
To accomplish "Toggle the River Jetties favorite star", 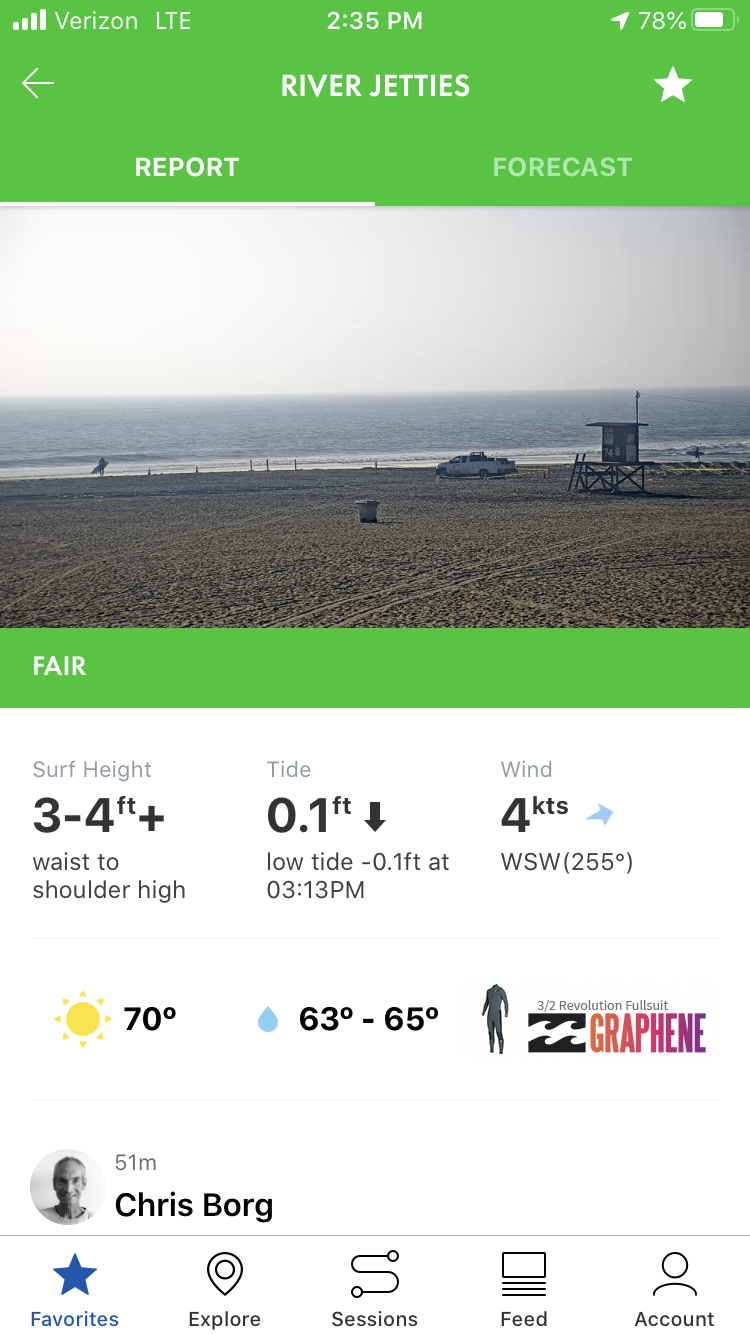I will [x=673, y=85].
